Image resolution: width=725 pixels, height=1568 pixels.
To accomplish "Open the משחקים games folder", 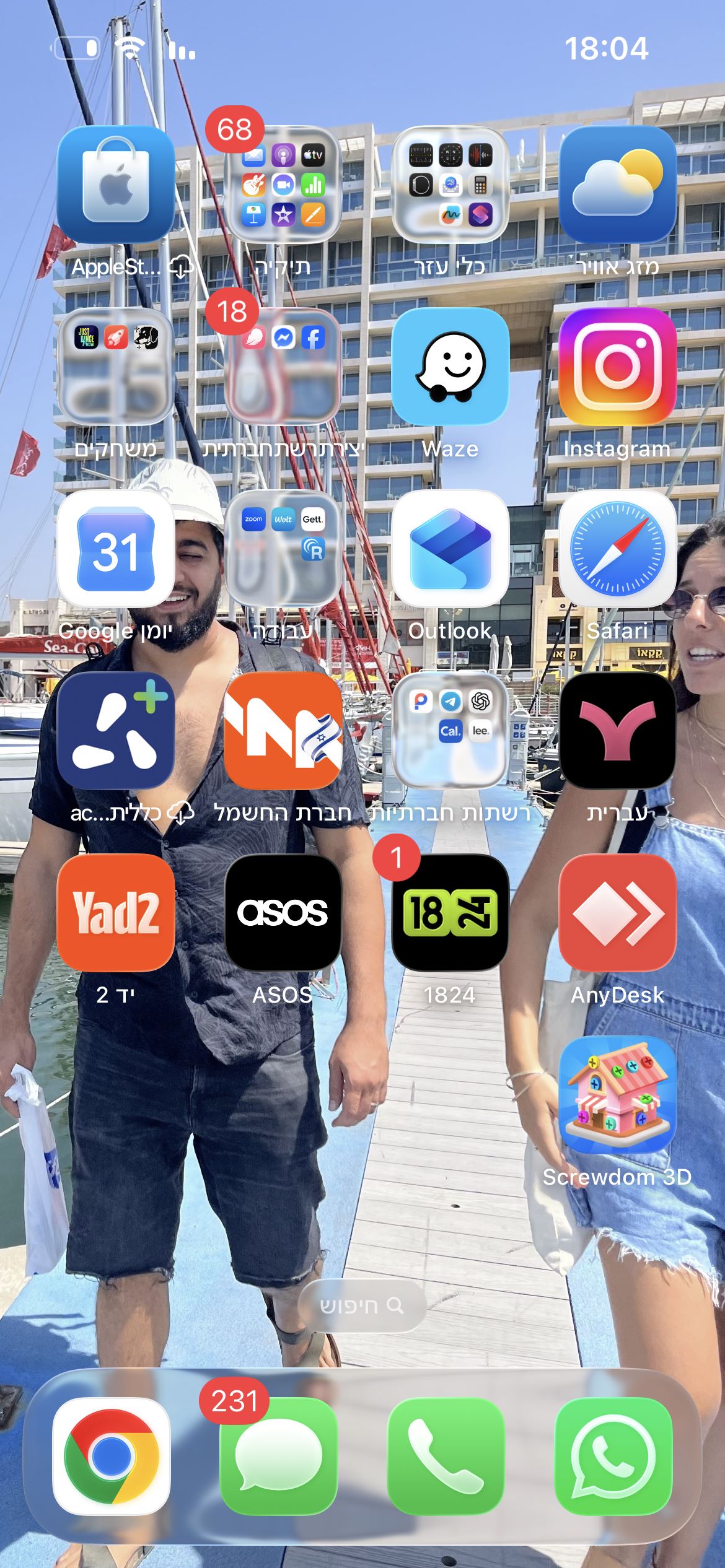I will pyautogui.click(x=115, y=366).
